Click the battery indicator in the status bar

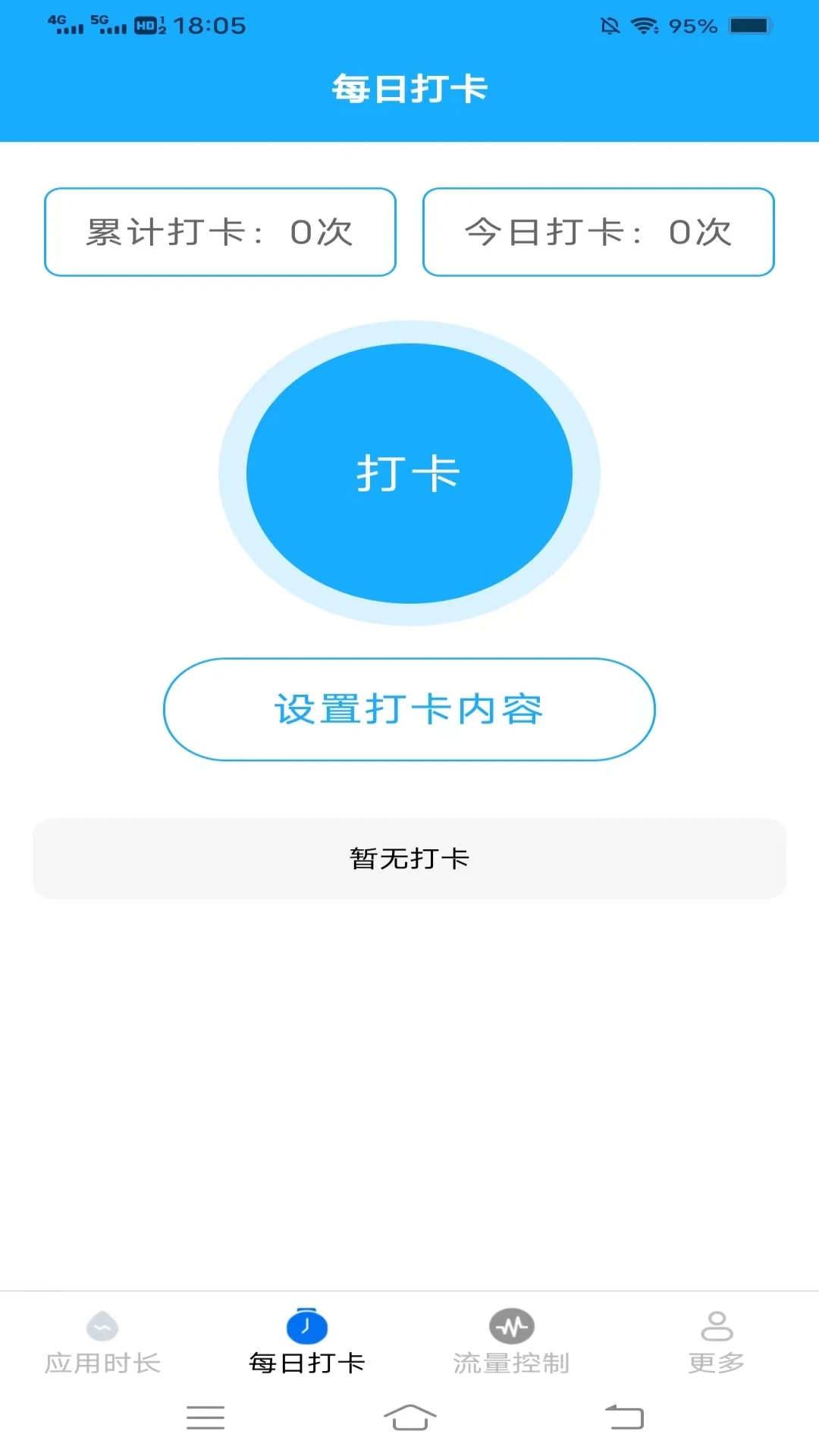coord(748,25)
